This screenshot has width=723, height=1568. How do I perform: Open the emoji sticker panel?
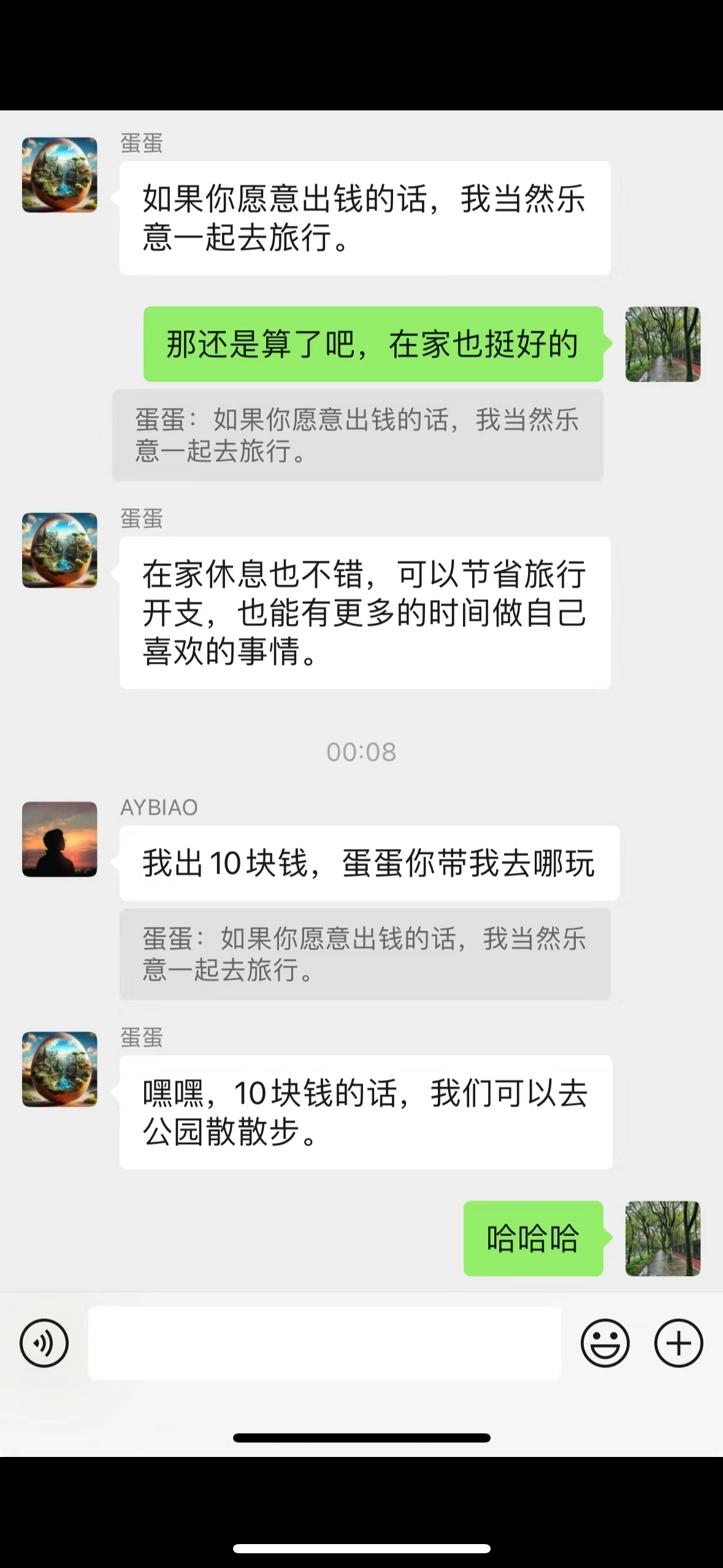pos(605,1343)
